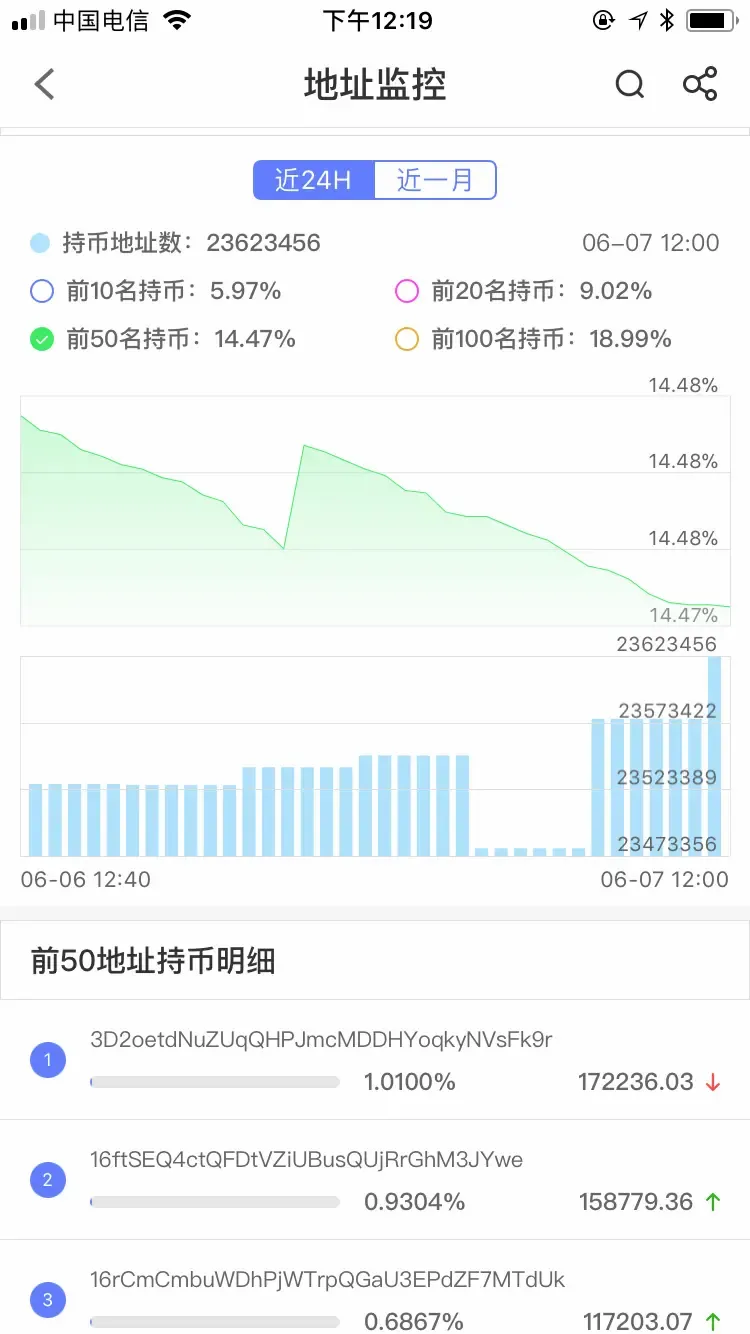Open address 16rCmCmbuWDhPjWTrpQGaU3EPdZF7MTdUk details

(x=375, y=1288)
